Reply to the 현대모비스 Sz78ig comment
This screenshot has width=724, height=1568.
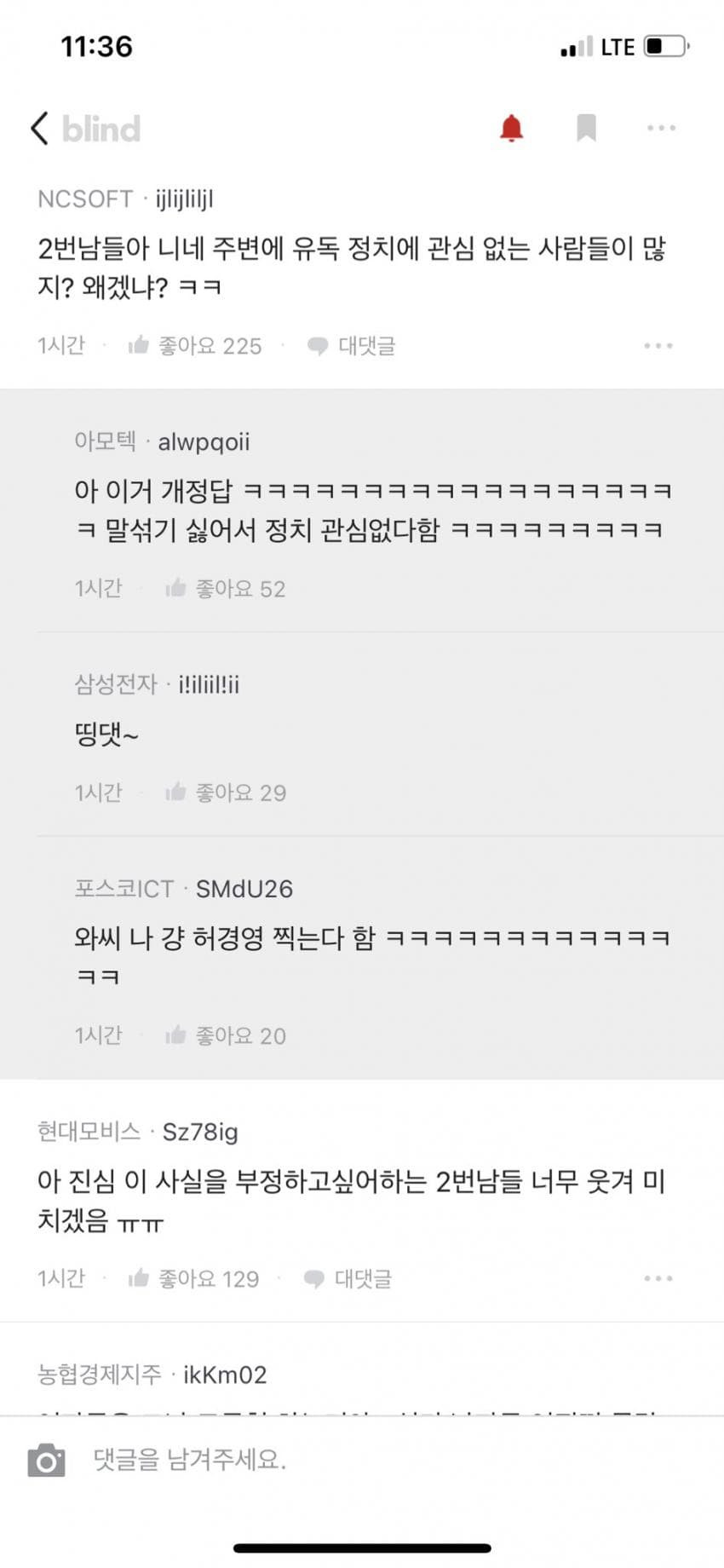click(348, 1278)
